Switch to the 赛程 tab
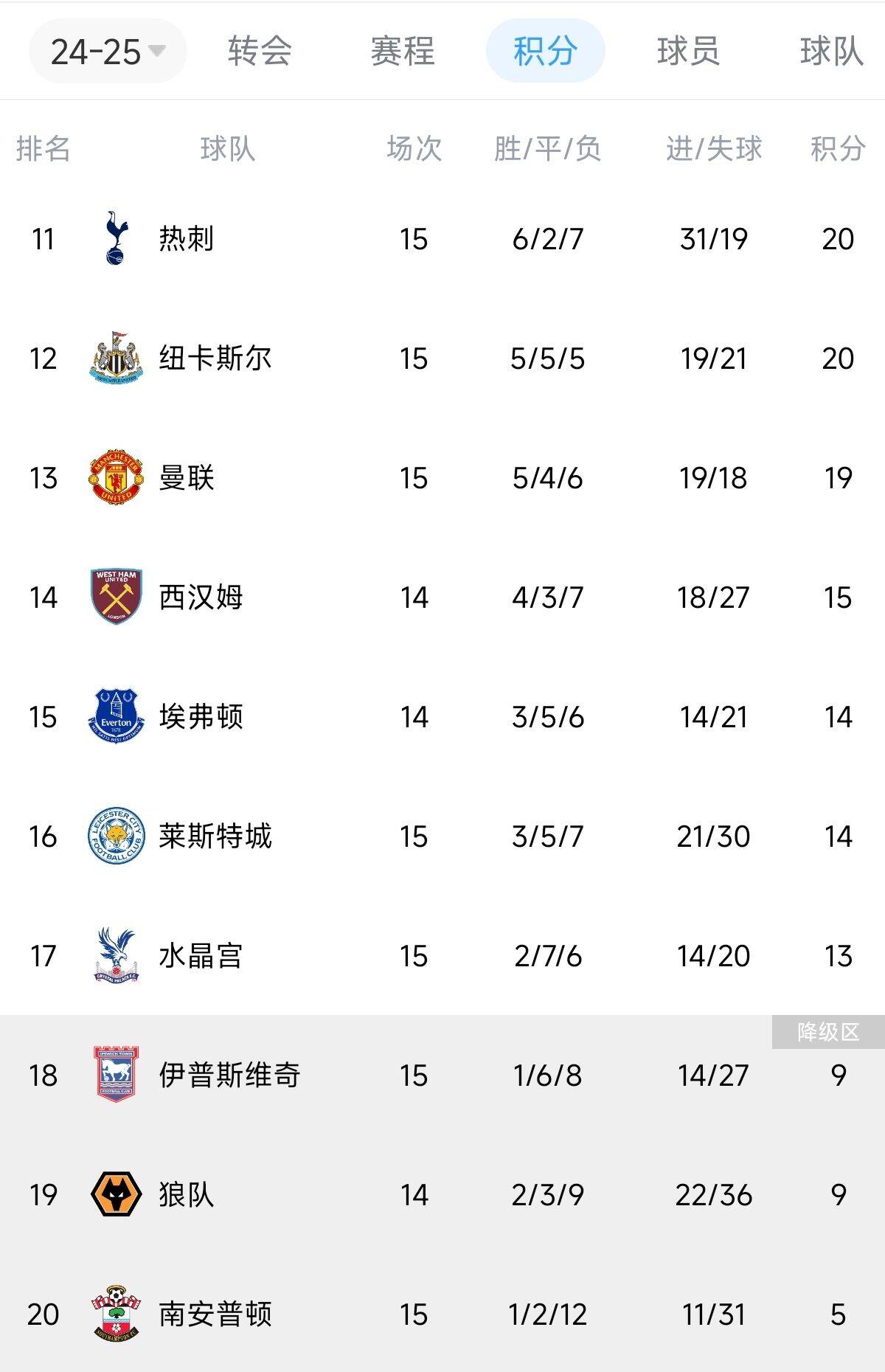885x1372 pixels. [403, 52]
